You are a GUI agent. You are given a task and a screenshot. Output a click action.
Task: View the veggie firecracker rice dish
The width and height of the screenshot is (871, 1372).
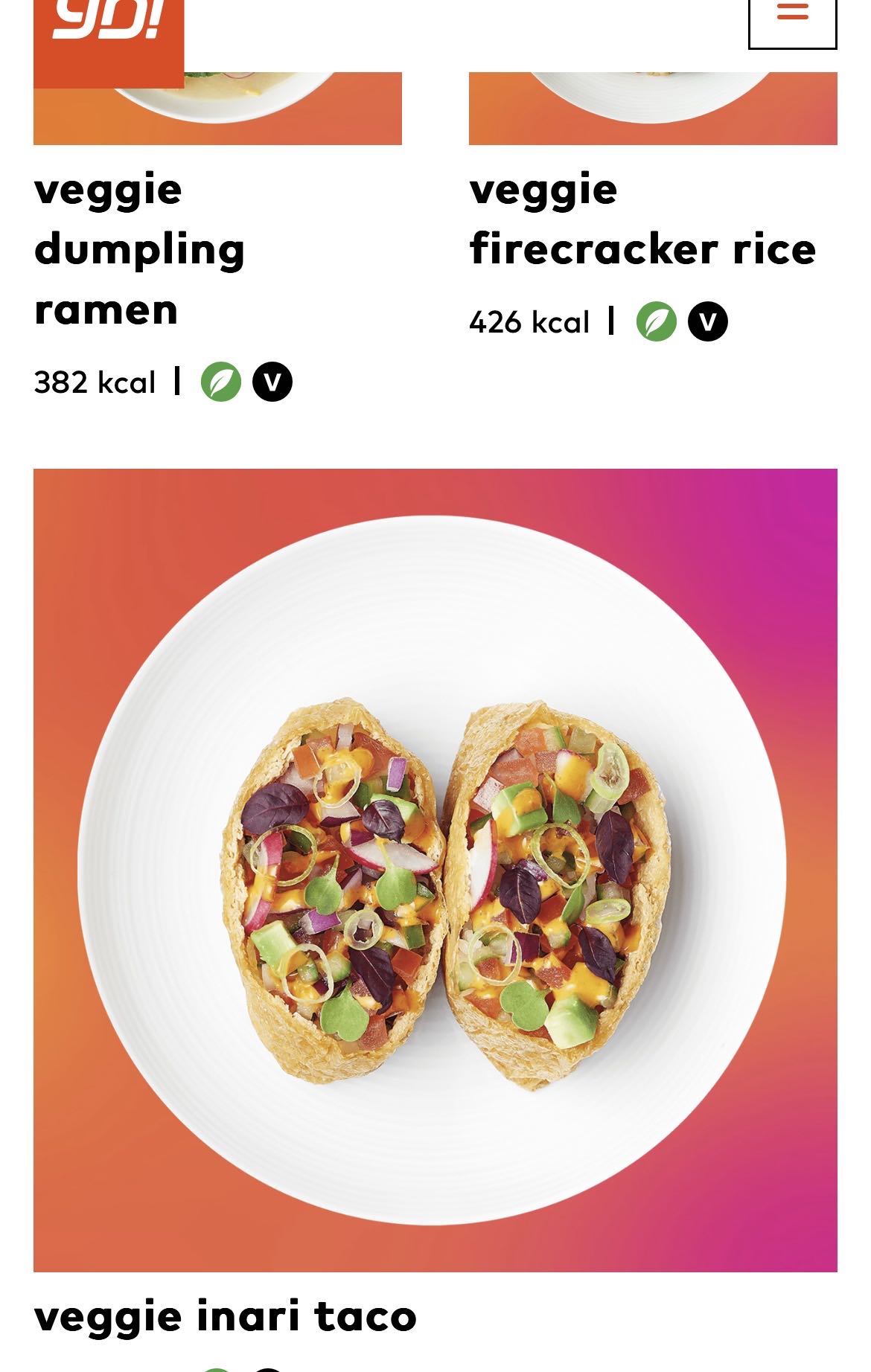click(x=642, y=219)
